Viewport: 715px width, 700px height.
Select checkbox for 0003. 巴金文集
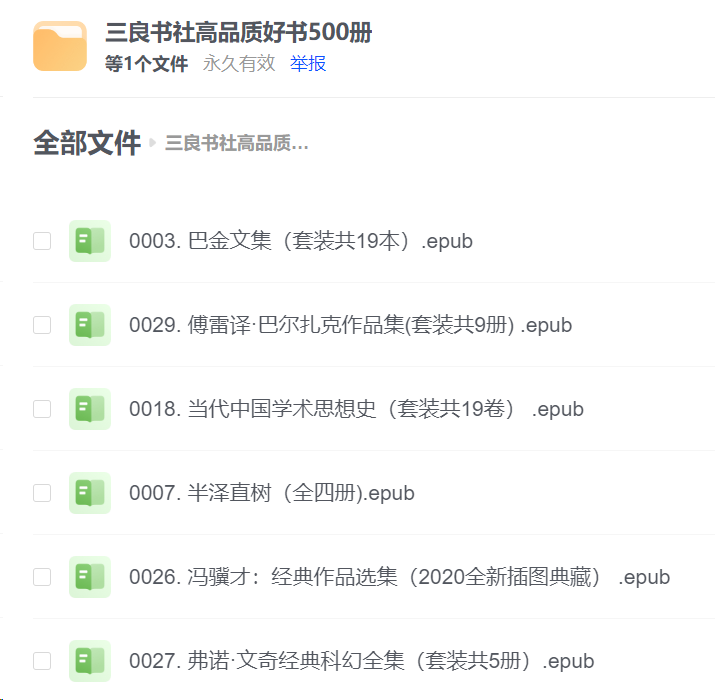coord(42,241)
